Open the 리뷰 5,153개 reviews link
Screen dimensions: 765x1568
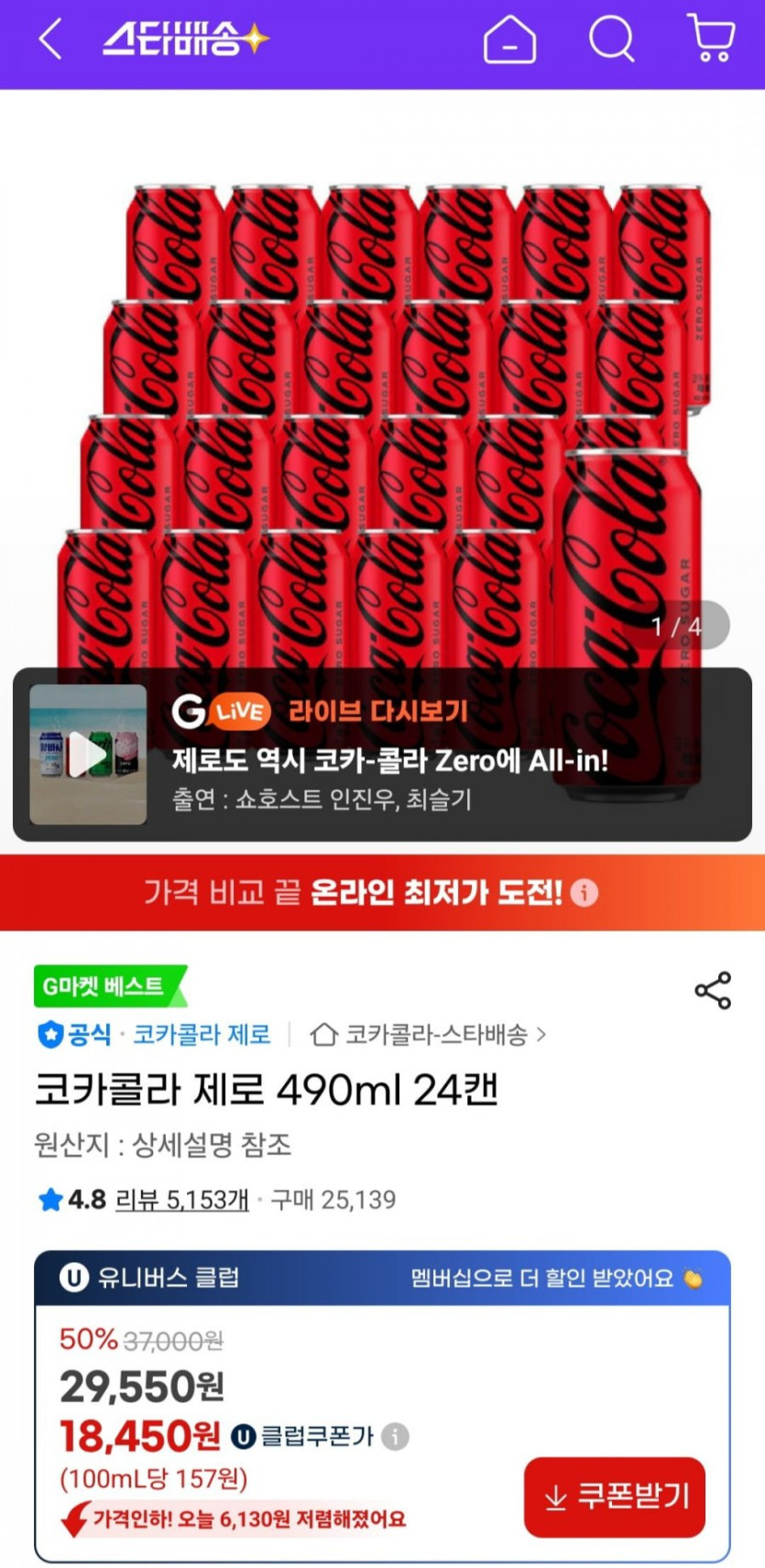(182, 1200)
